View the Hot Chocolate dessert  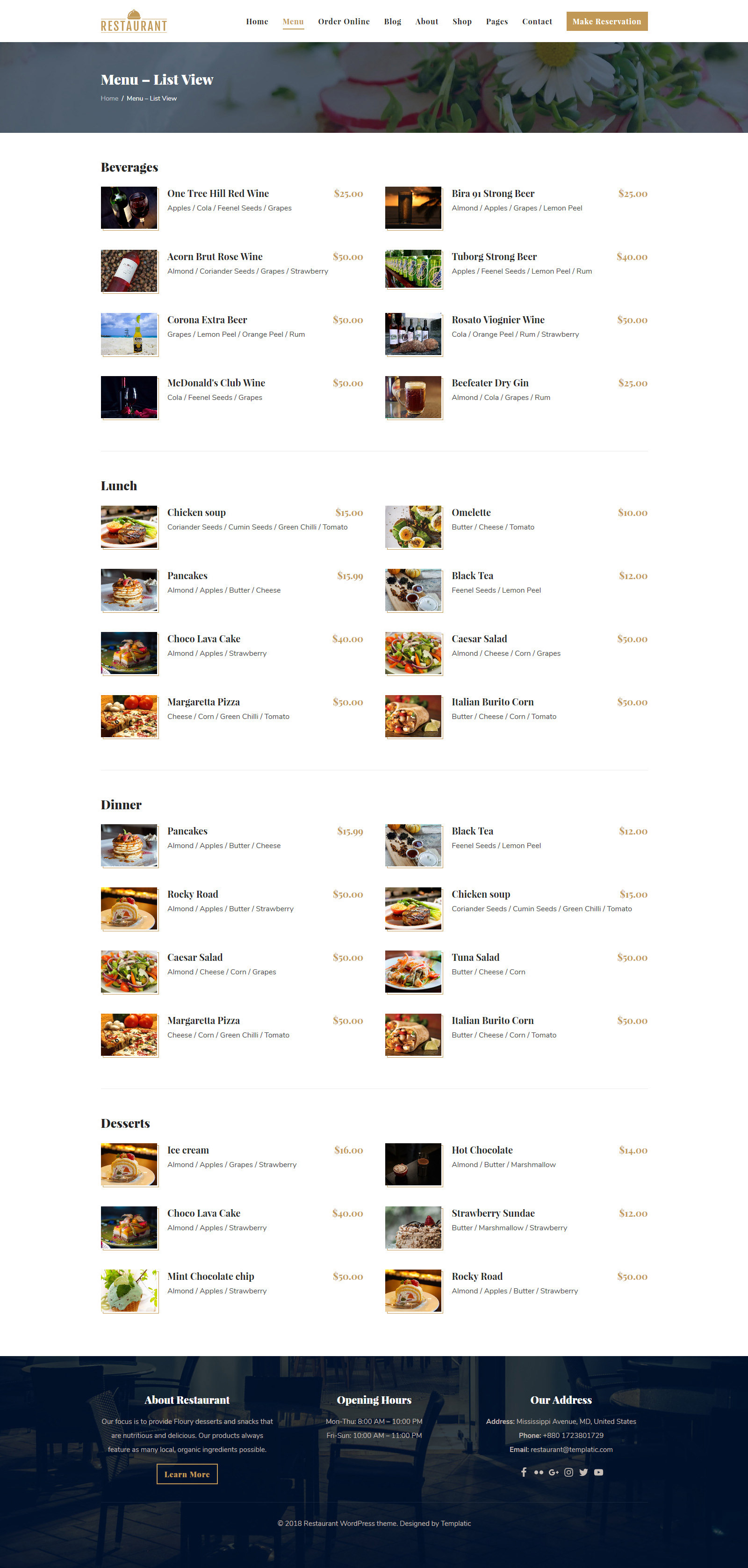point(482,1150)
